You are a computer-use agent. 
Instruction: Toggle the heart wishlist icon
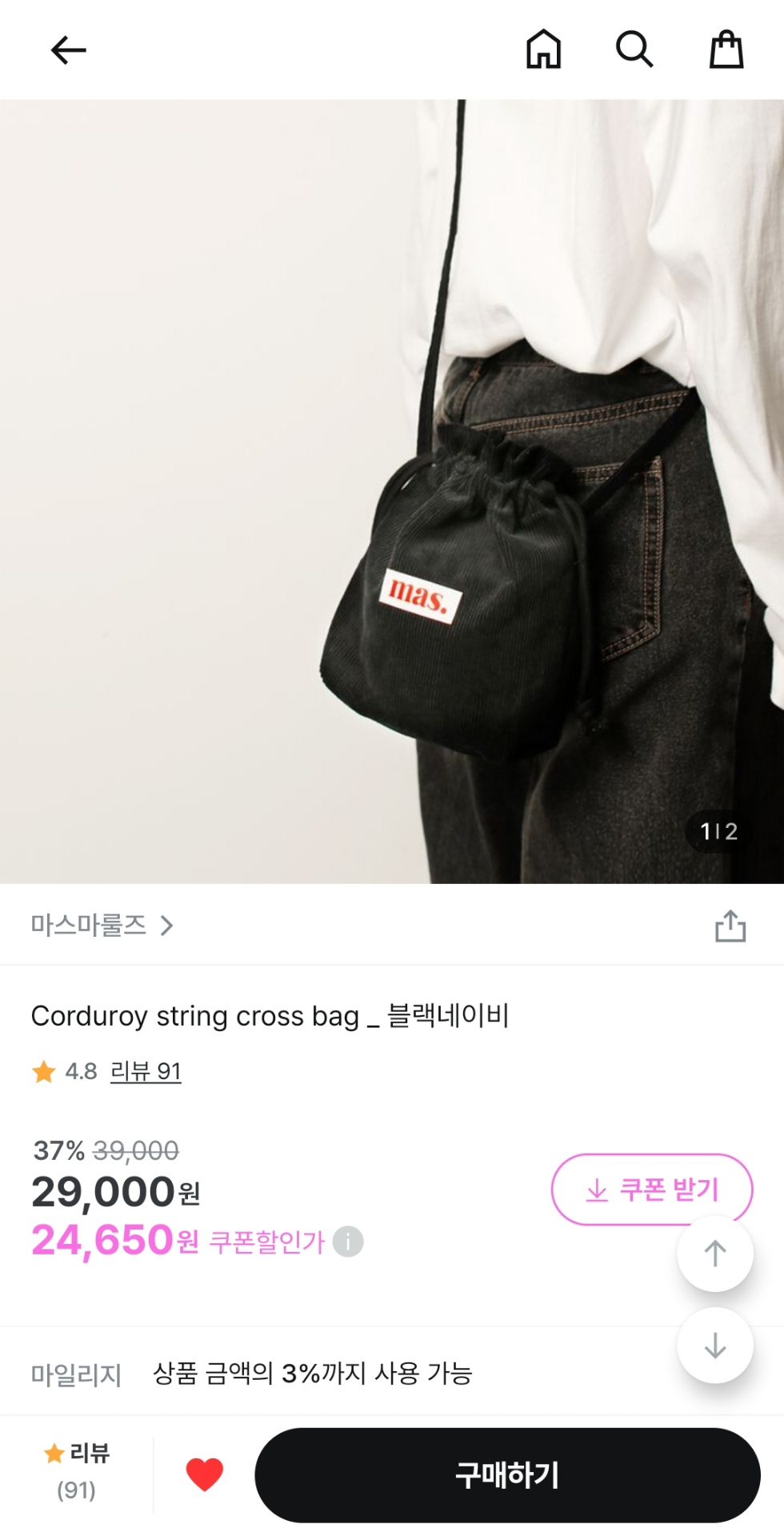click(x=205, y=1474)
